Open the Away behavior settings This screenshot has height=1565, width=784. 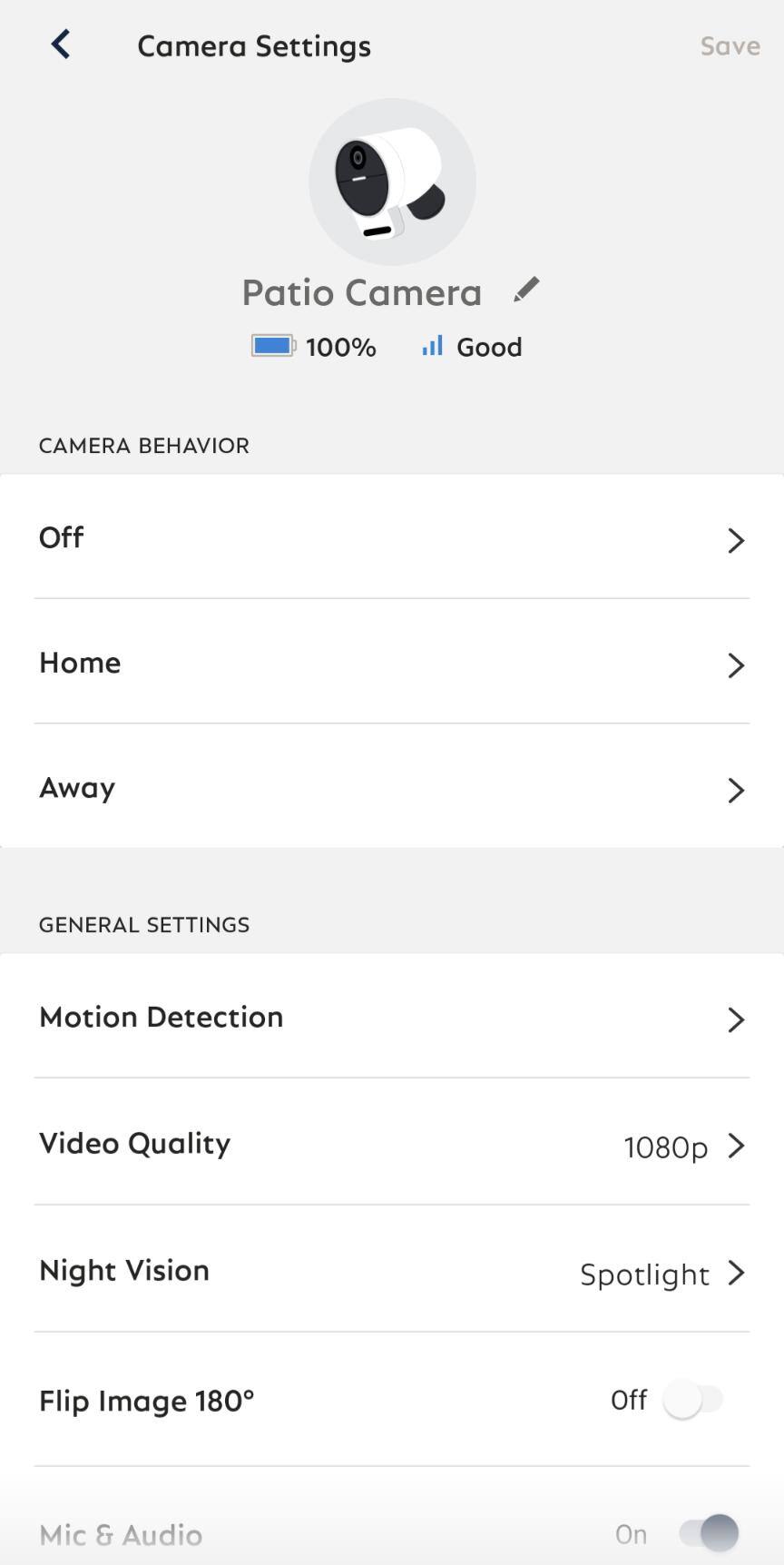click(392, 788)
